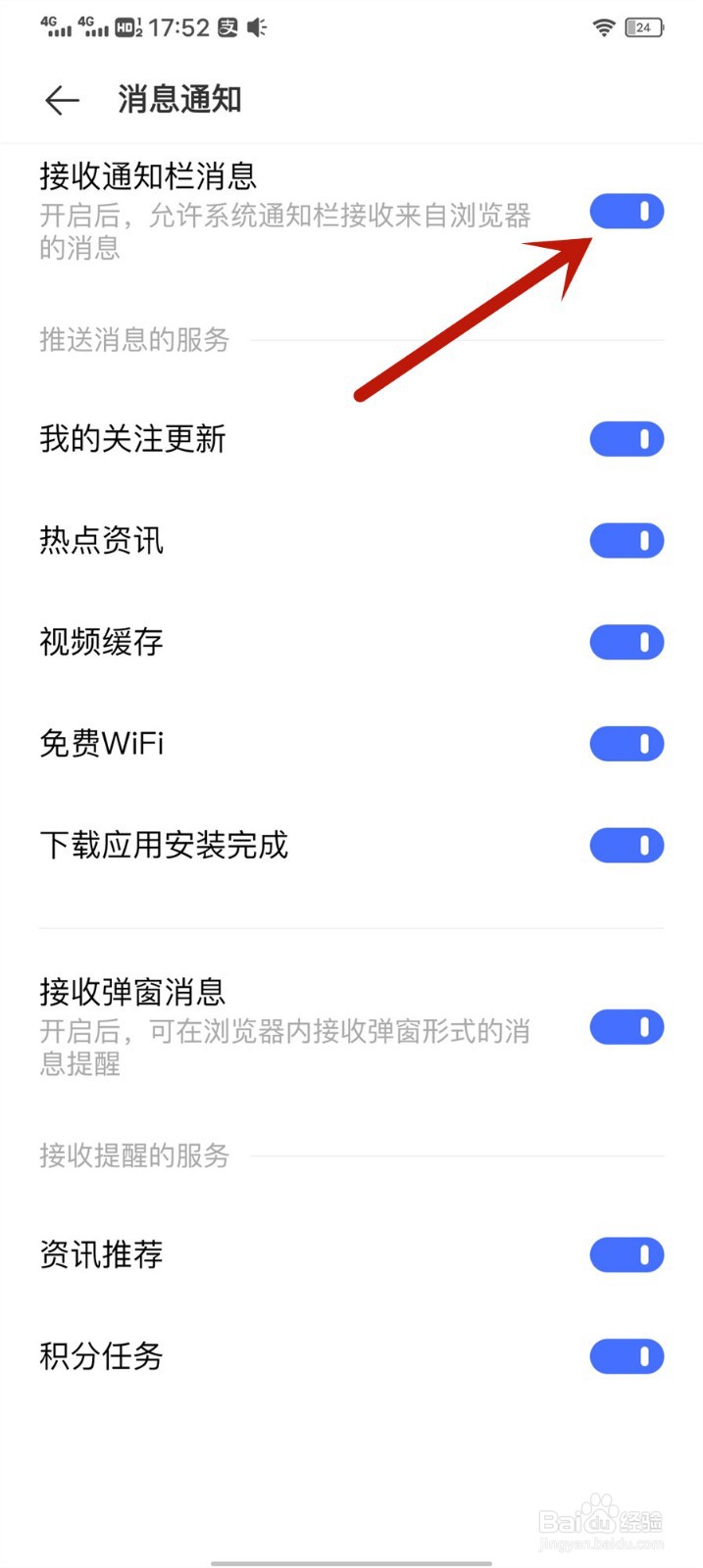Disable 我的关注更新 notifications
The height and width of the screenshot is (1568, 703).
tap(627, 439)
